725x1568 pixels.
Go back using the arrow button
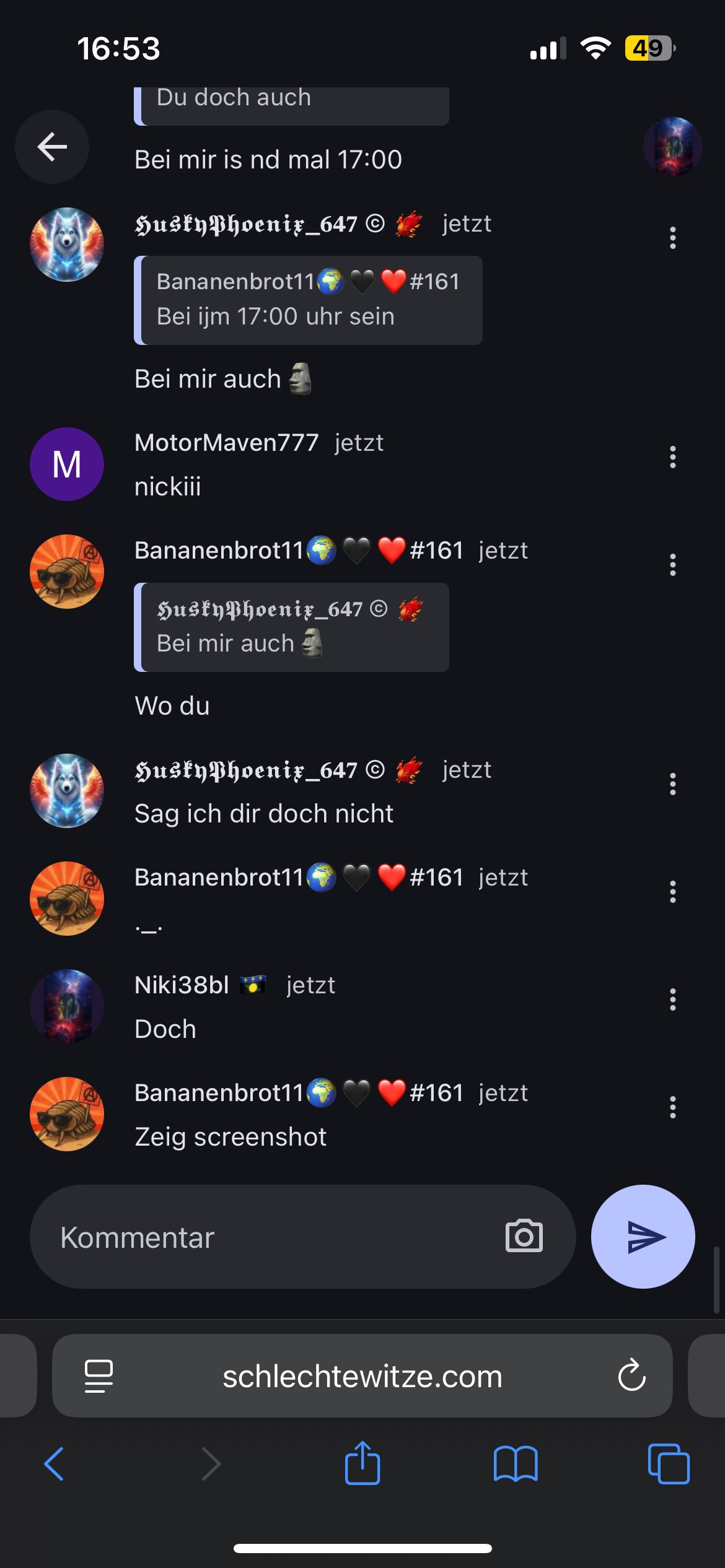coord(52,147)
